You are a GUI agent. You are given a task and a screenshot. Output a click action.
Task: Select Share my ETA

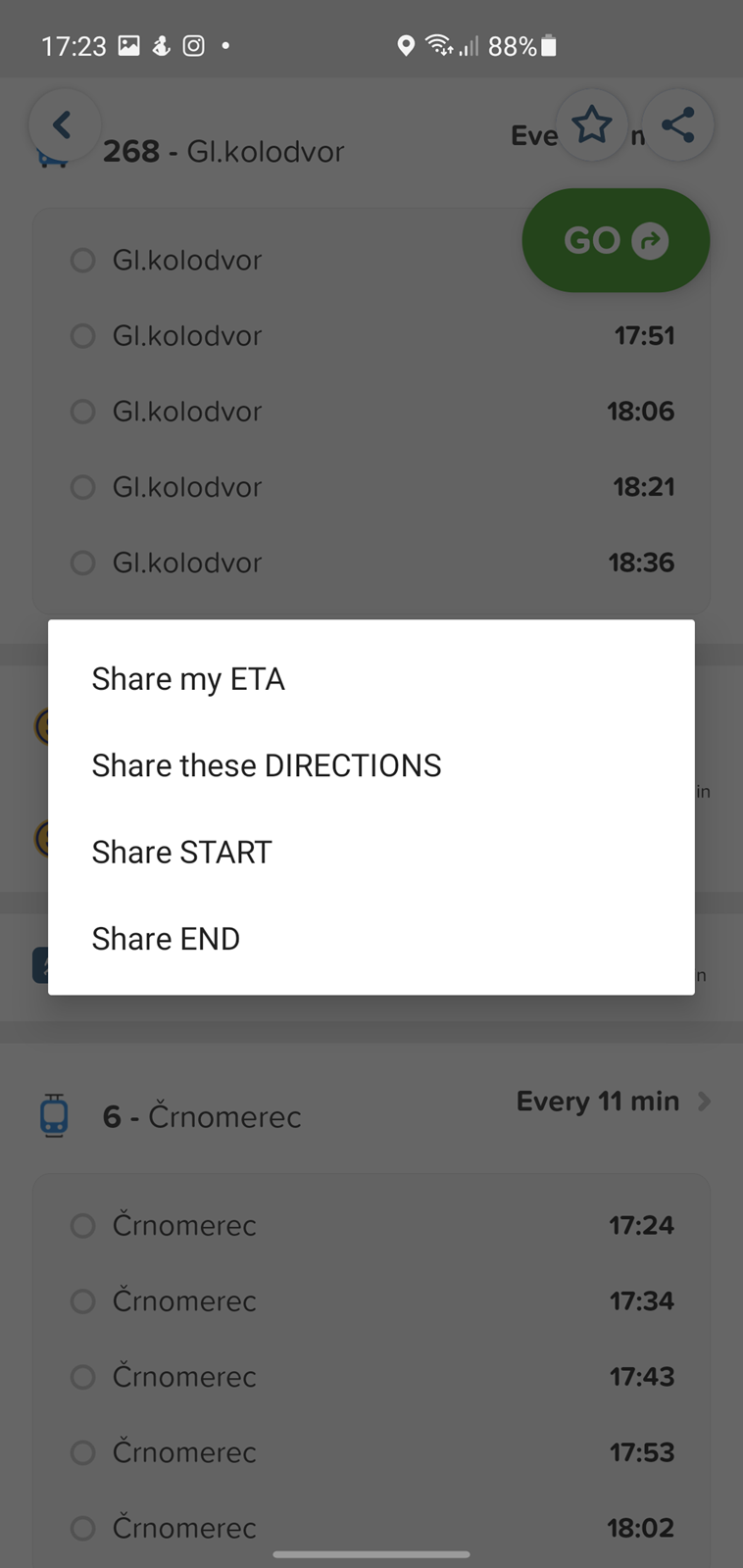(x=371, y=679)
